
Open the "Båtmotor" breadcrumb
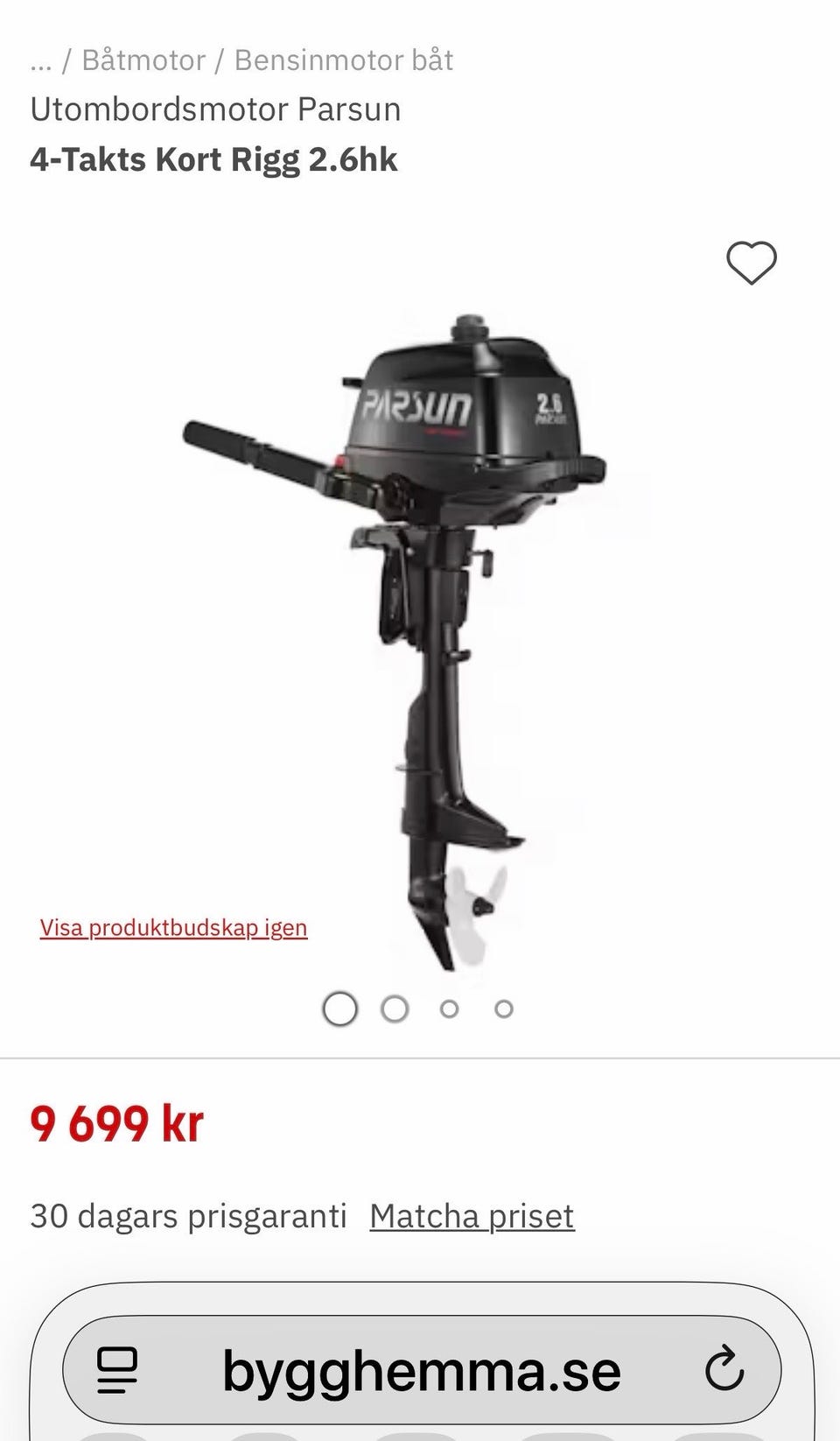[x=143, y=60]
